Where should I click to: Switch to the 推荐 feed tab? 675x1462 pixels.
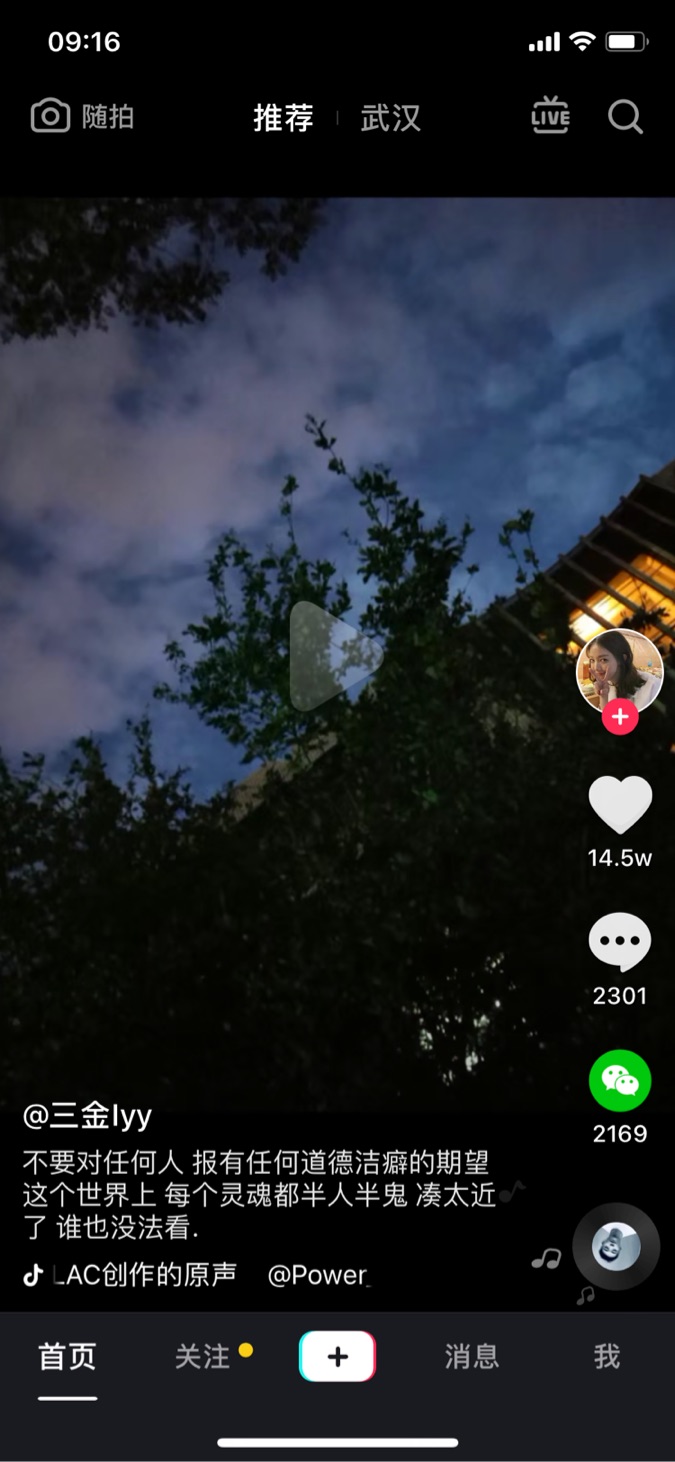click(283, 118)
